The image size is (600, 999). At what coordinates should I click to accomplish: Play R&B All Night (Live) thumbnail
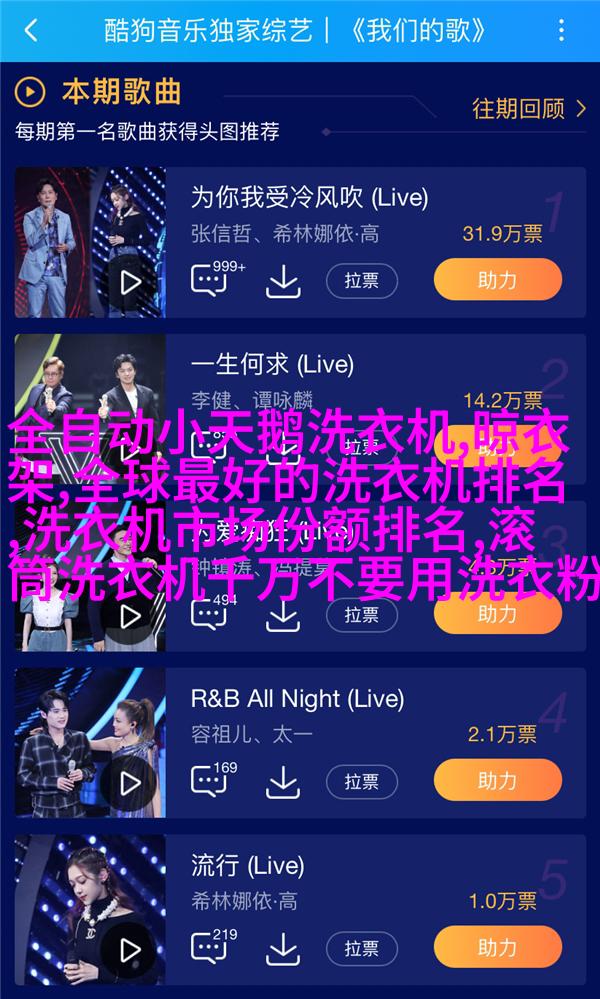click(90, 743)
